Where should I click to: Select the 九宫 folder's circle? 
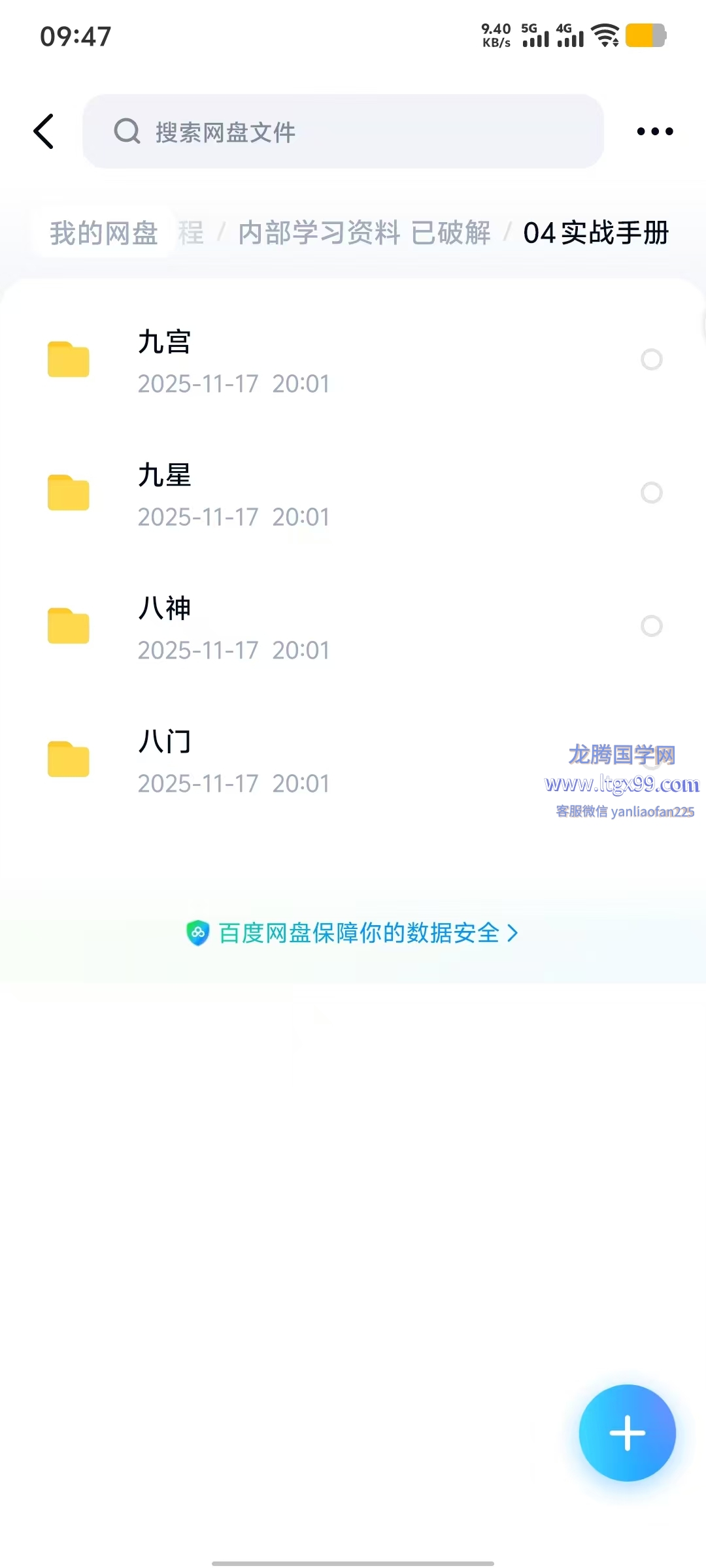coord(651,359)
